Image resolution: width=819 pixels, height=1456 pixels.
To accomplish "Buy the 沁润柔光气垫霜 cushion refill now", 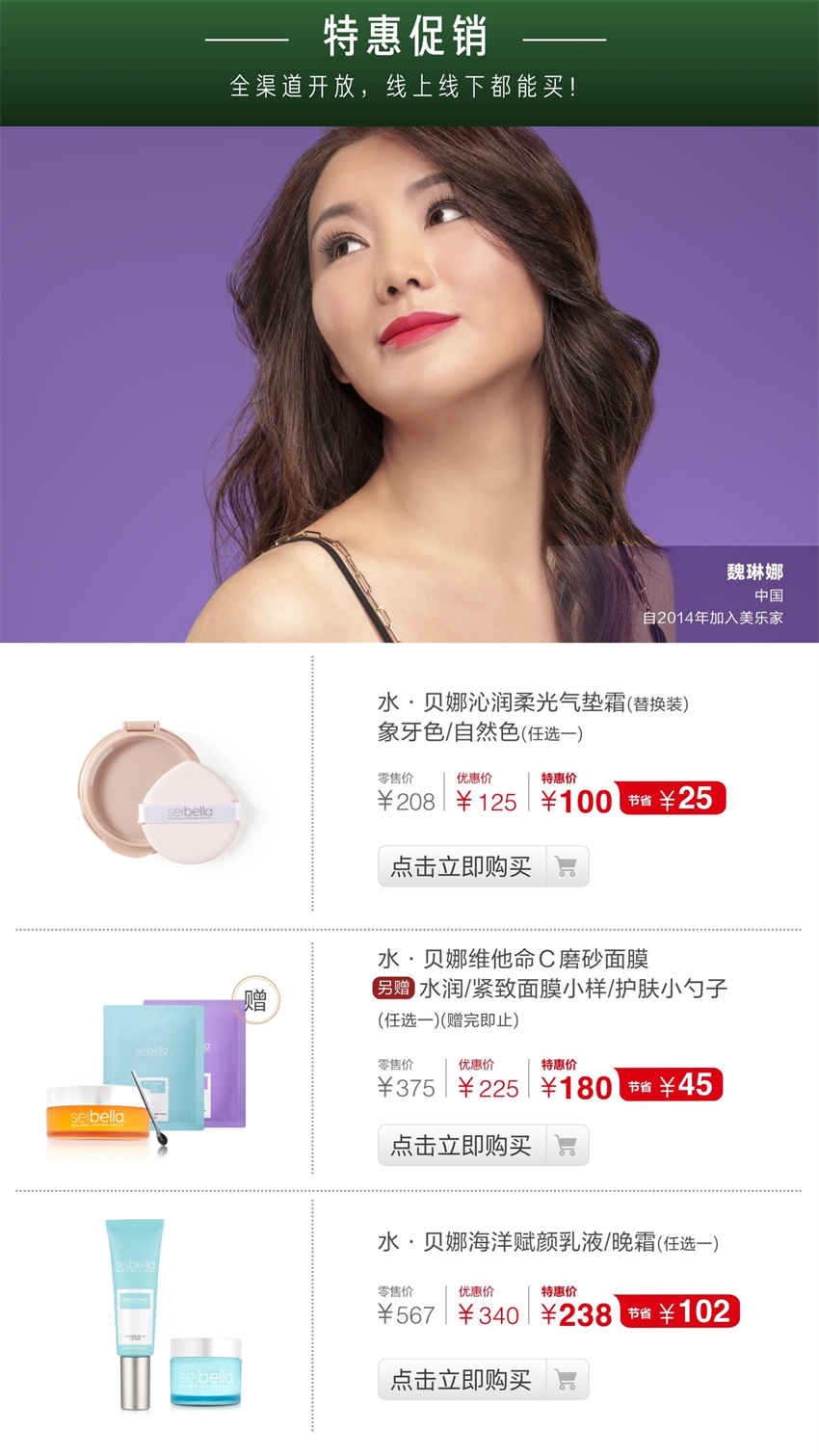I will tap(483, 866).
